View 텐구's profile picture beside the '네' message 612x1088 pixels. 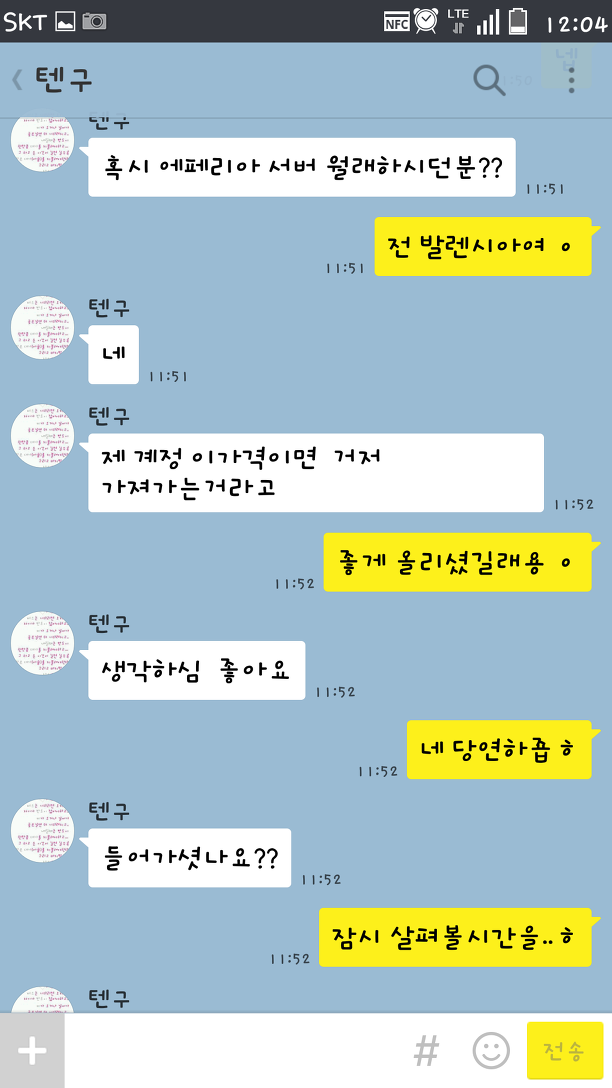pos(42,328)
